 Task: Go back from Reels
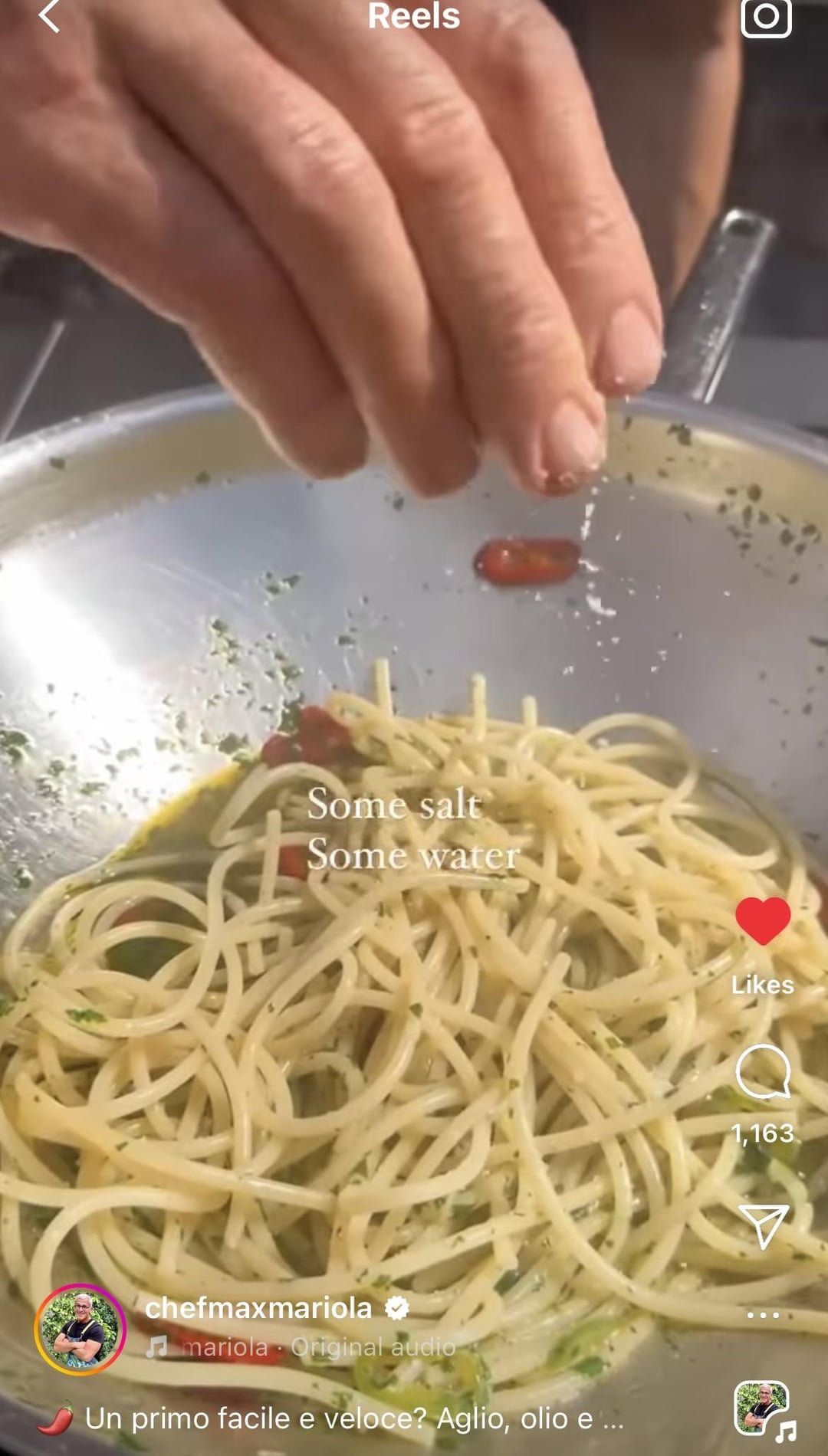pos(49,17)
